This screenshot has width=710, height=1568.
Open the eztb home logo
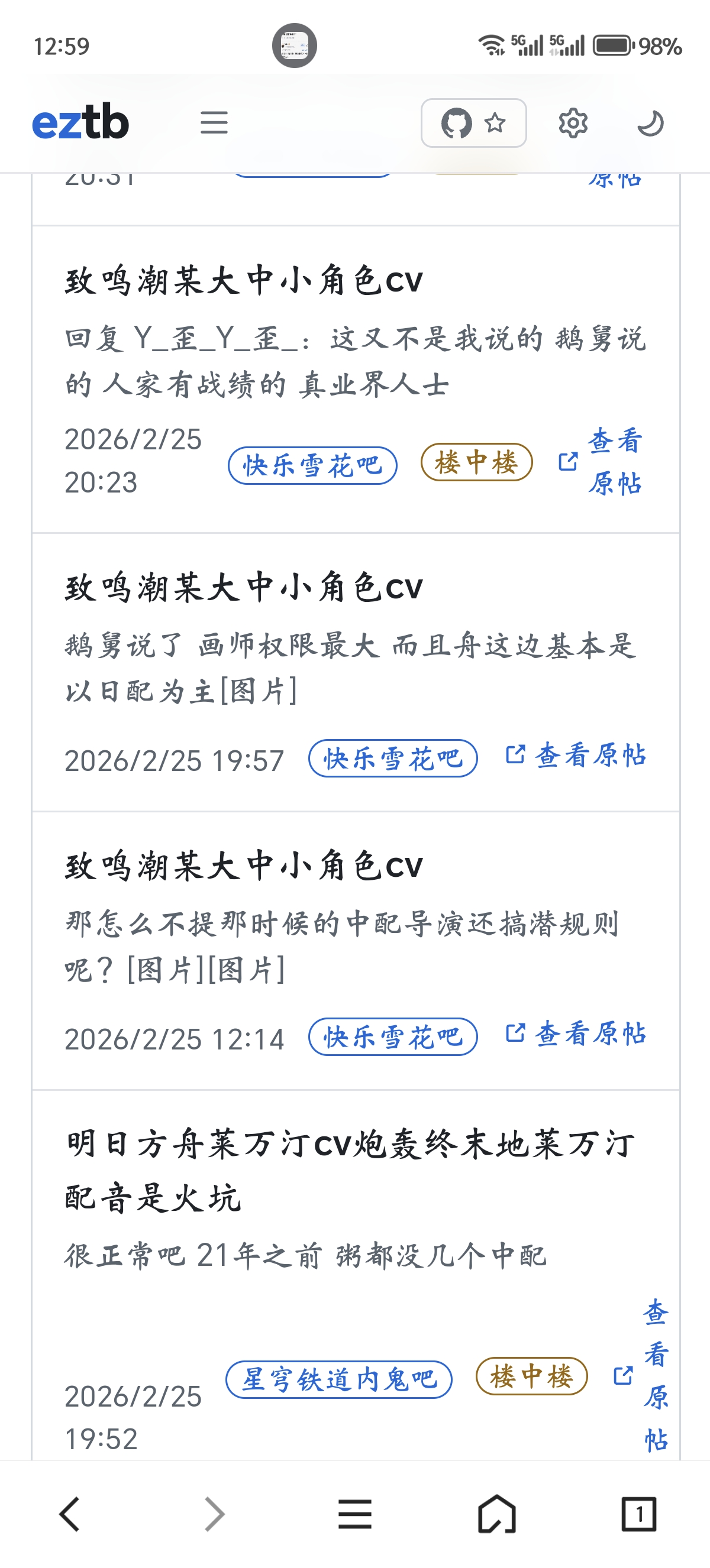click(80, 122)
